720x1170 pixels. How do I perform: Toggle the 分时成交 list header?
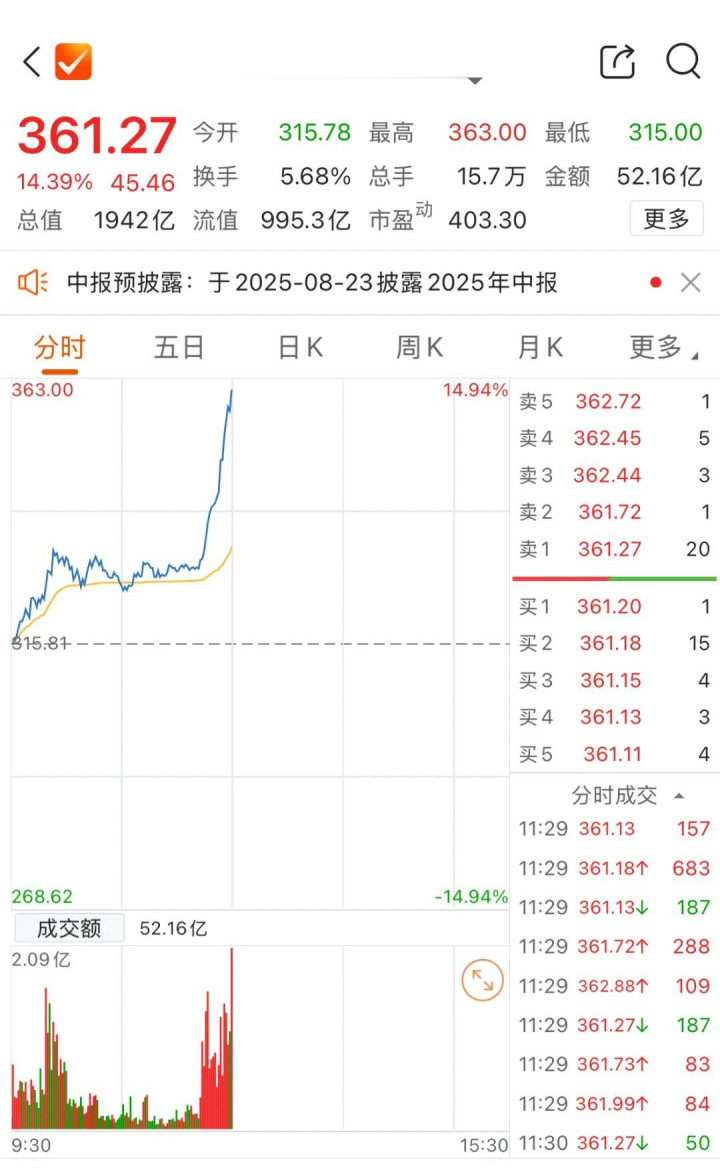pos(627,795)
